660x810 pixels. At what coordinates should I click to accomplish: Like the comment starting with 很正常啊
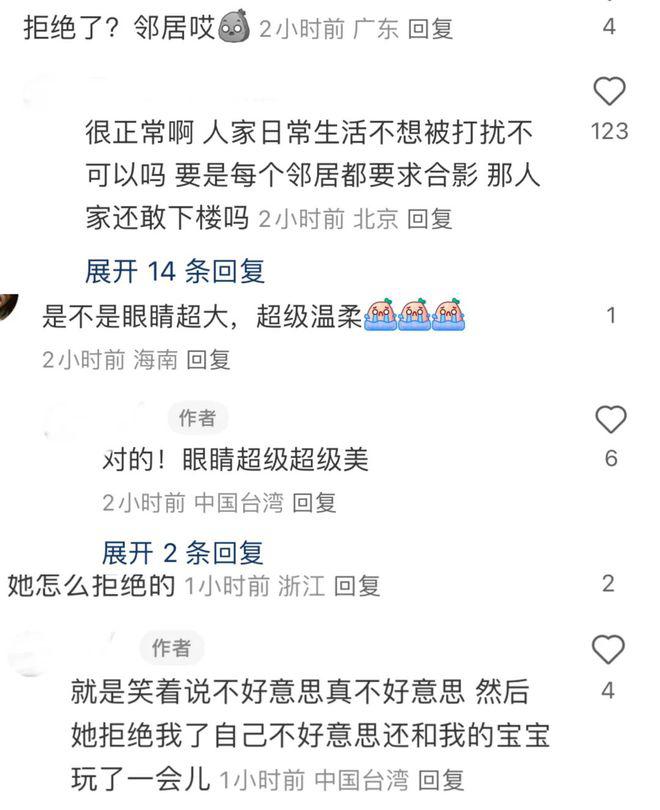point(609,93)
